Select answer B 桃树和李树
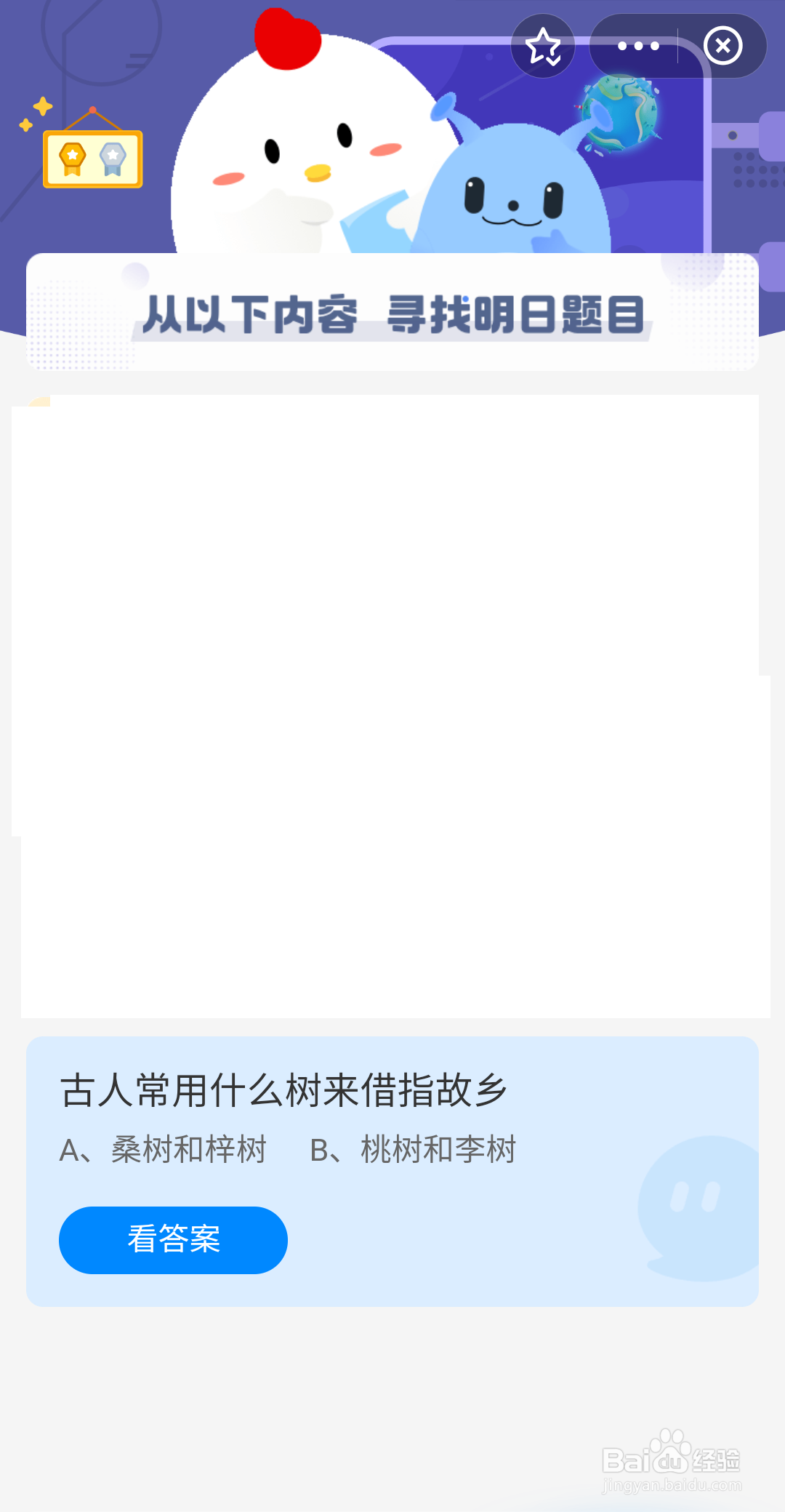Screen dimensions: 785x1512 pos(414,1149)
